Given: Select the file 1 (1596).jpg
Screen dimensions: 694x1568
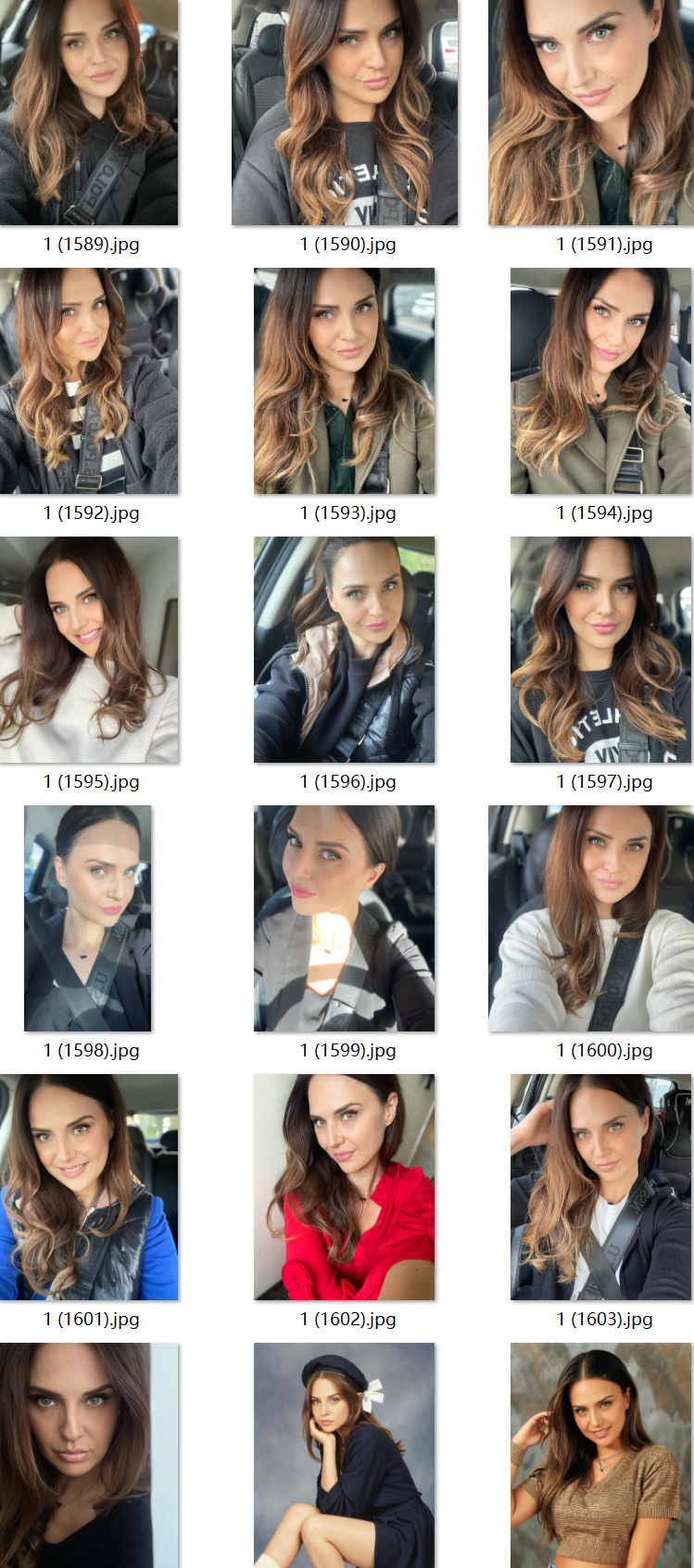Looking at the screenshot, I should point(345,649).
